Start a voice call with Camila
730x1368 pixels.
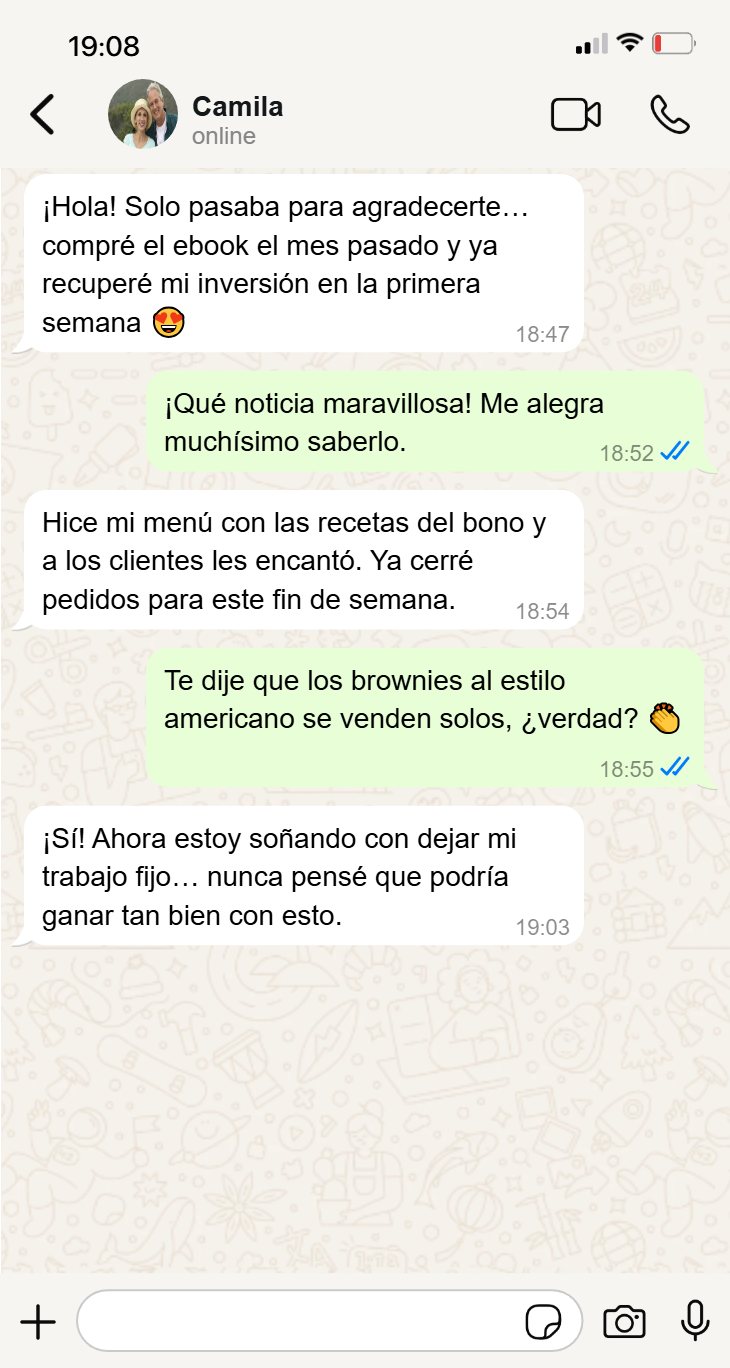669,115
